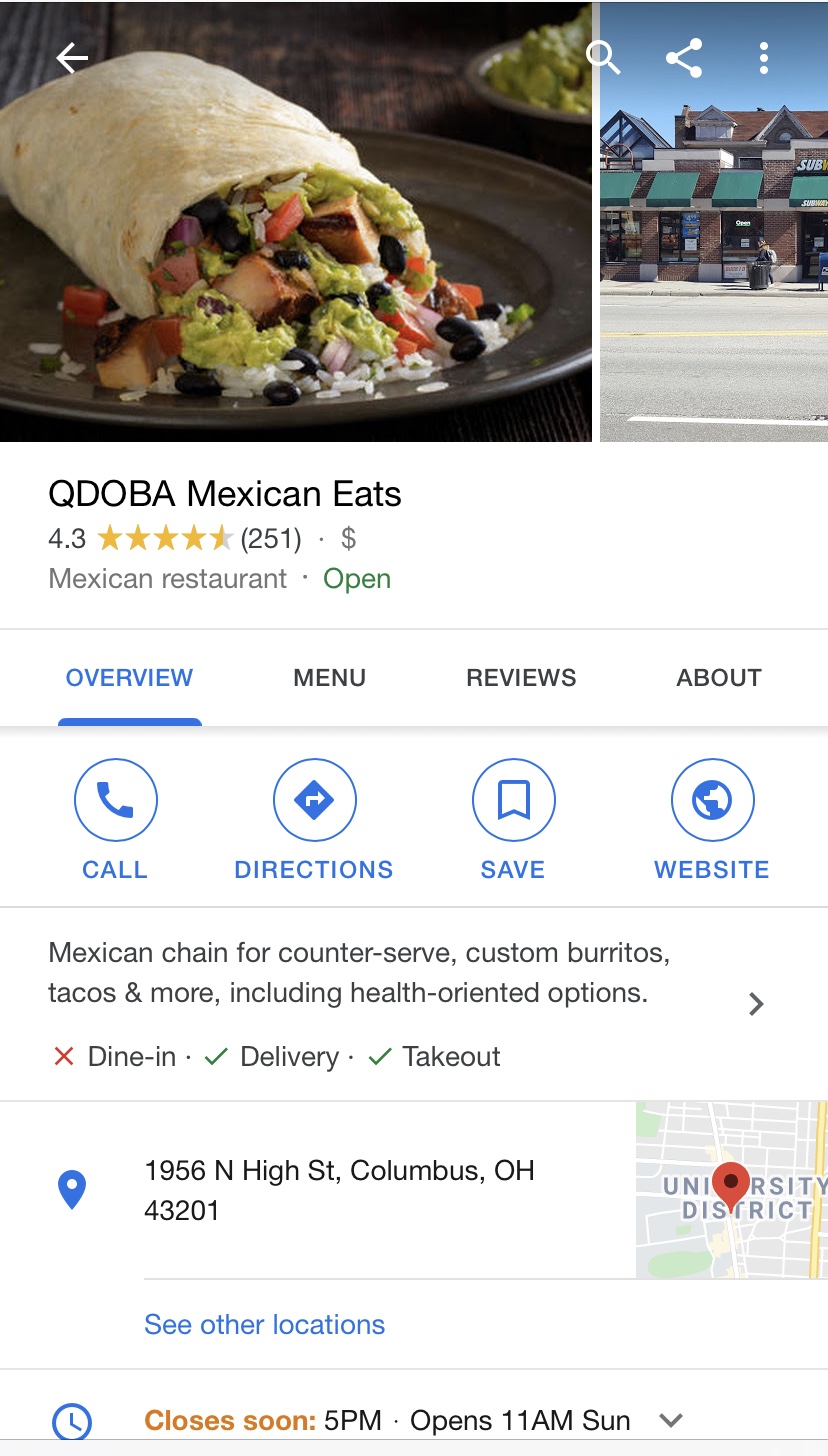Expand the opening hours
This screenshot has width=828, height=1456.
point(671,1420)
